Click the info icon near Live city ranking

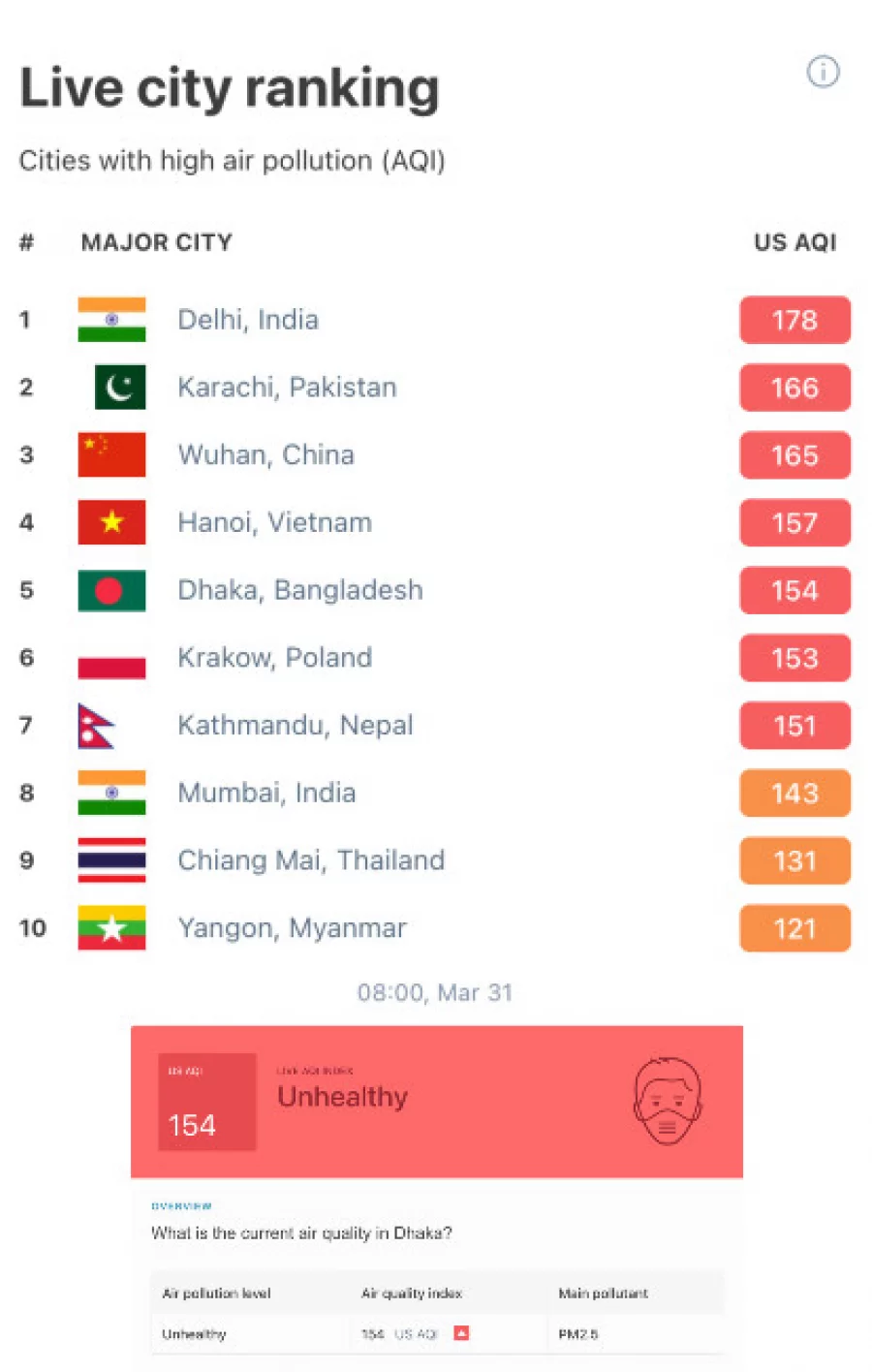click(823, 72)
